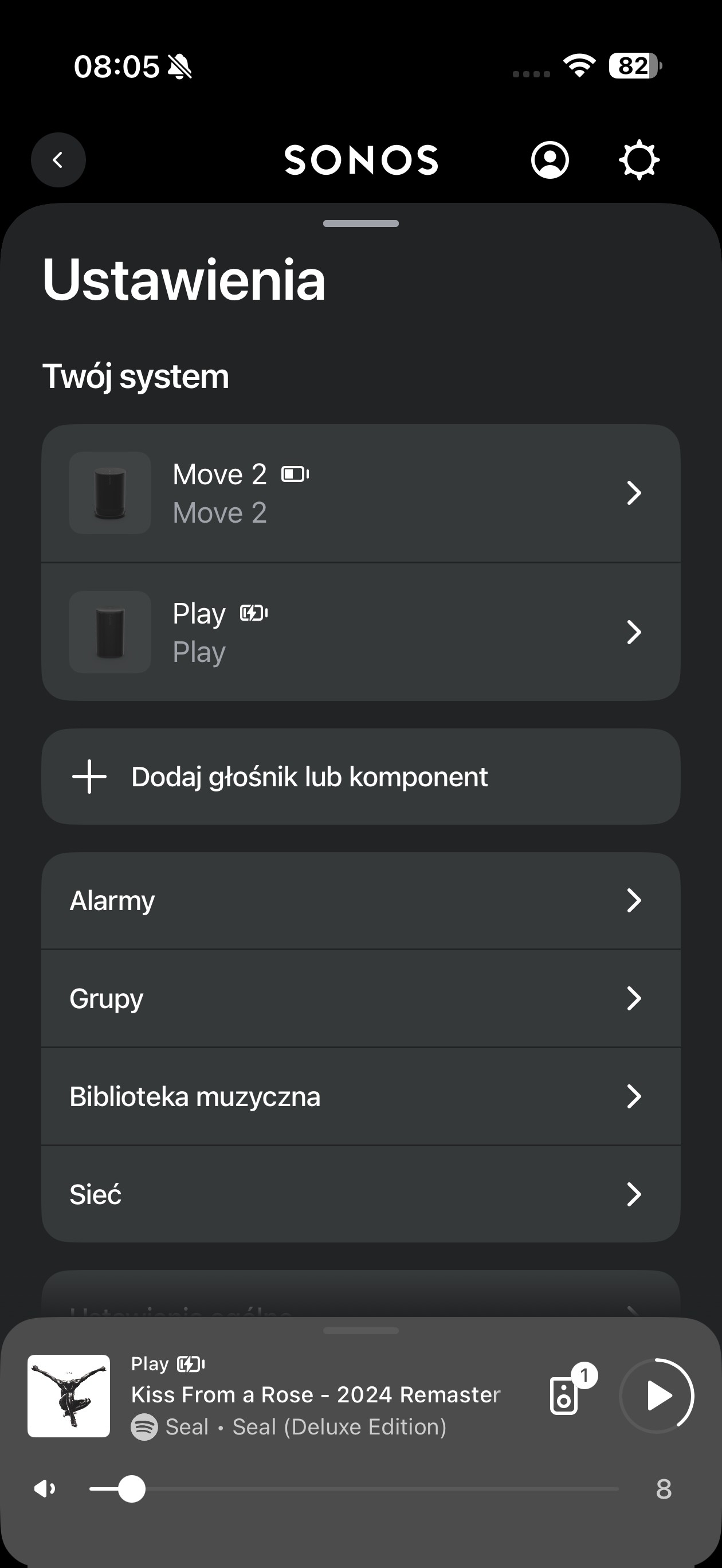Screen dimensions: 722x1568
Task: Open Alarmy settings
Action: [x=360, y=901]
